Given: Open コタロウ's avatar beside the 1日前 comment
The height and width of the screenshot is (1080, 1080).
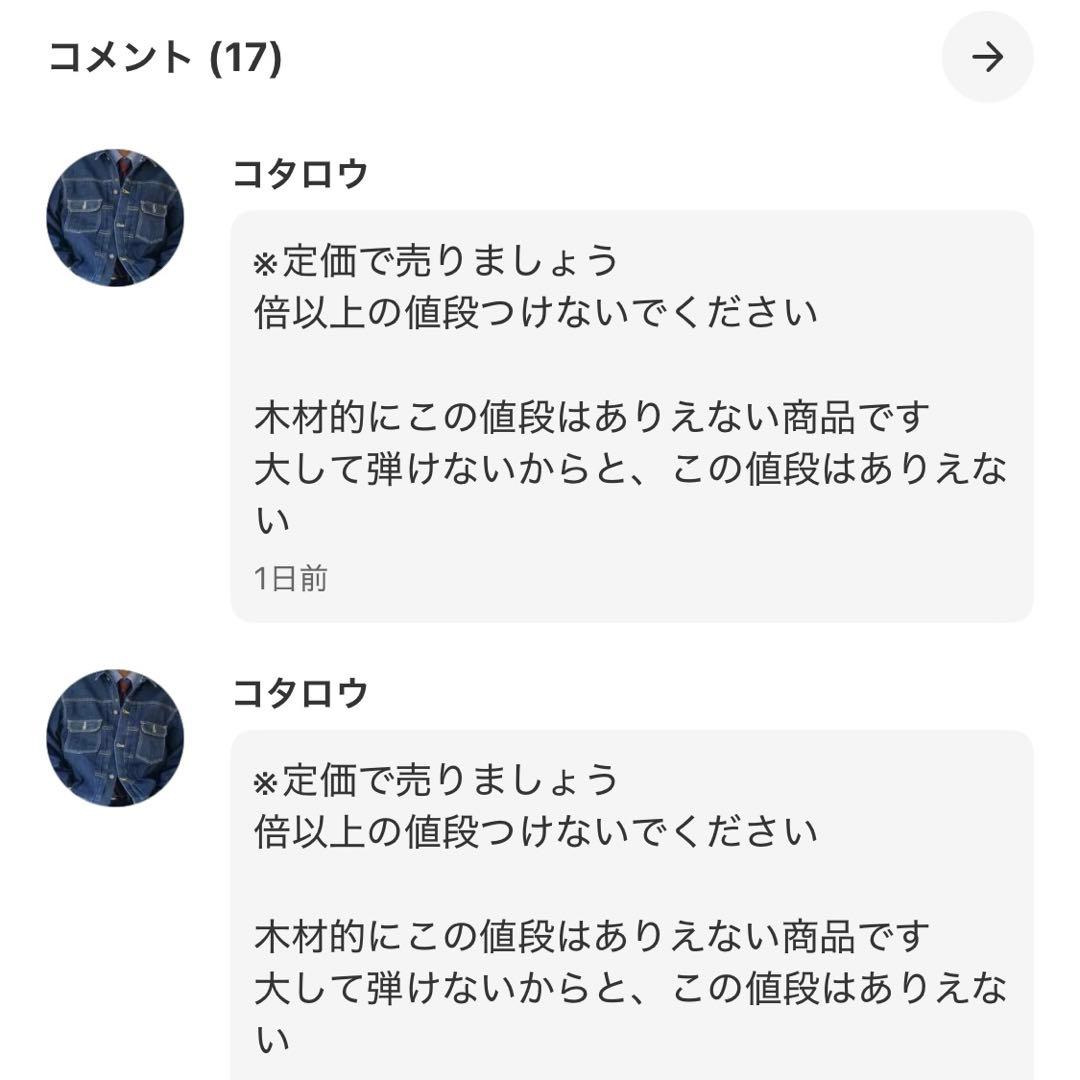Looking at the screenshot, I should point(115,218).
